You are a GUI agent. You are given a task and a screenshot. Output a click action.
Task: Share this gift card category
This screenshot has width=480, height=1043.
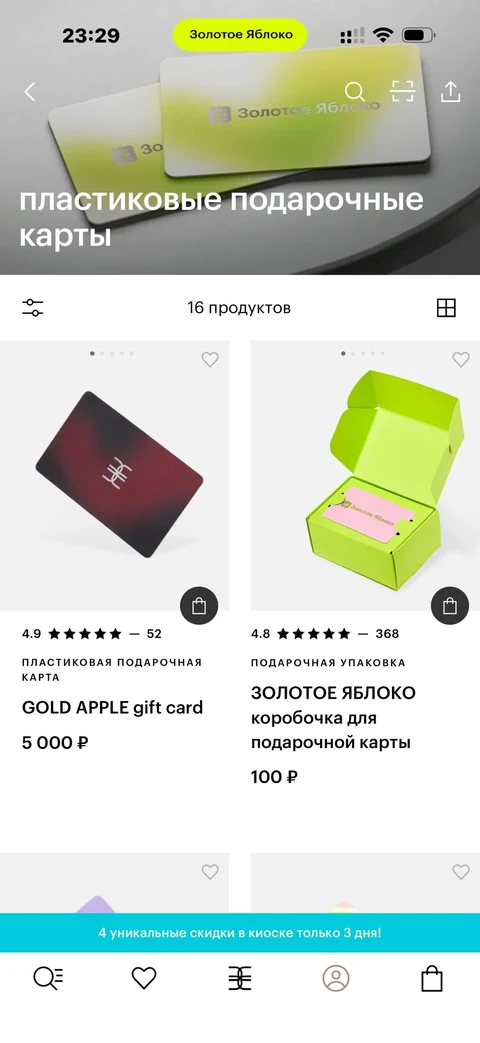coord(450,92)
